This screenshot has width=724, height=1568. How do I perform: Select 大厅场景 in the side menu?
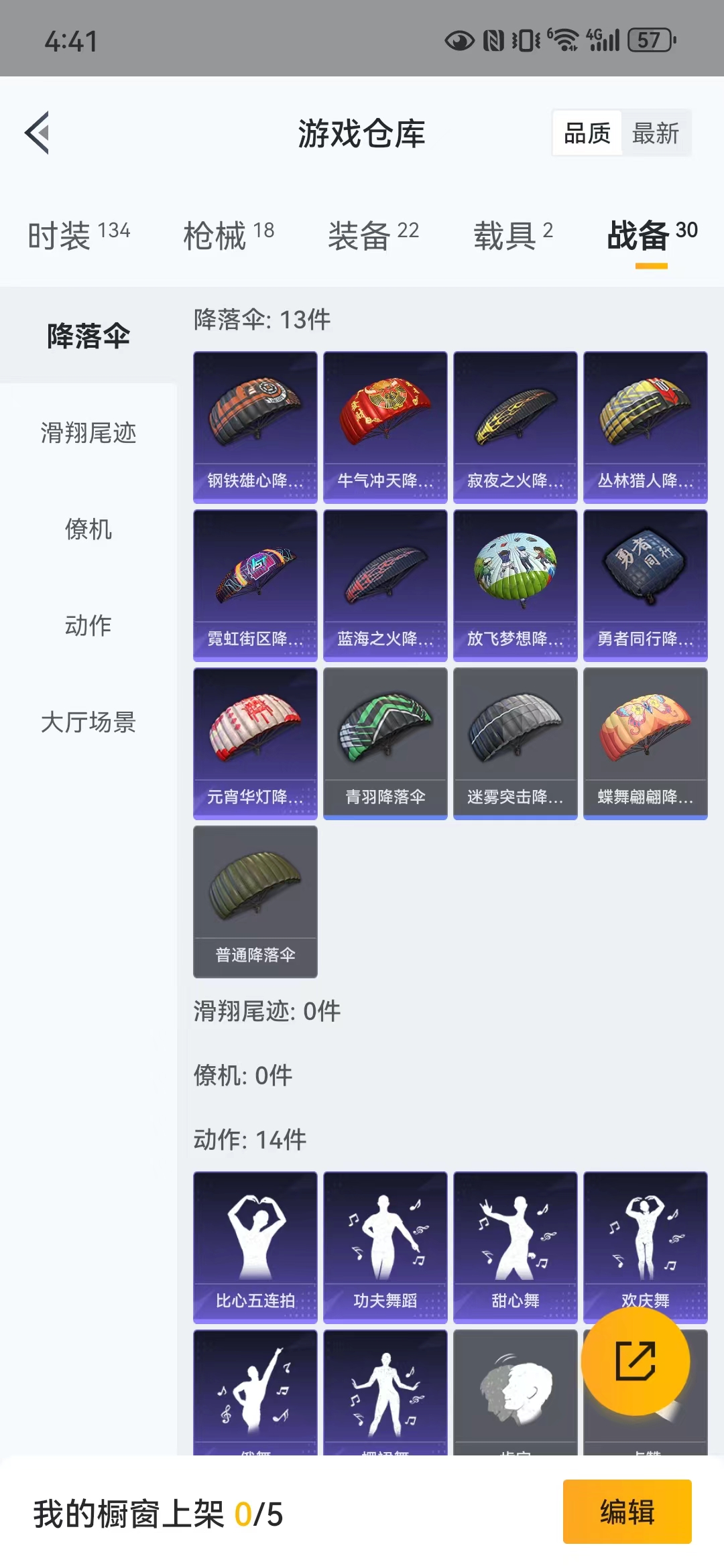[88, 722]
